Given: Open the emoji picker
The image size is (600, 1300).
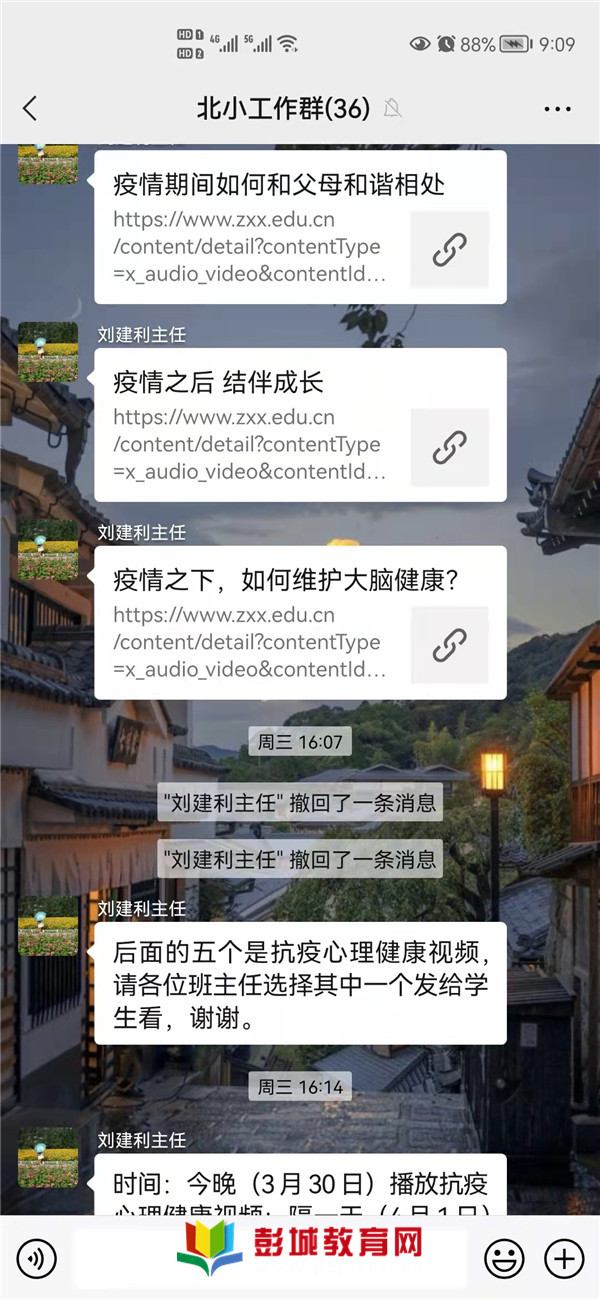Looking at the screenshot, I should pyautogui.click(x=504, y=1258).
